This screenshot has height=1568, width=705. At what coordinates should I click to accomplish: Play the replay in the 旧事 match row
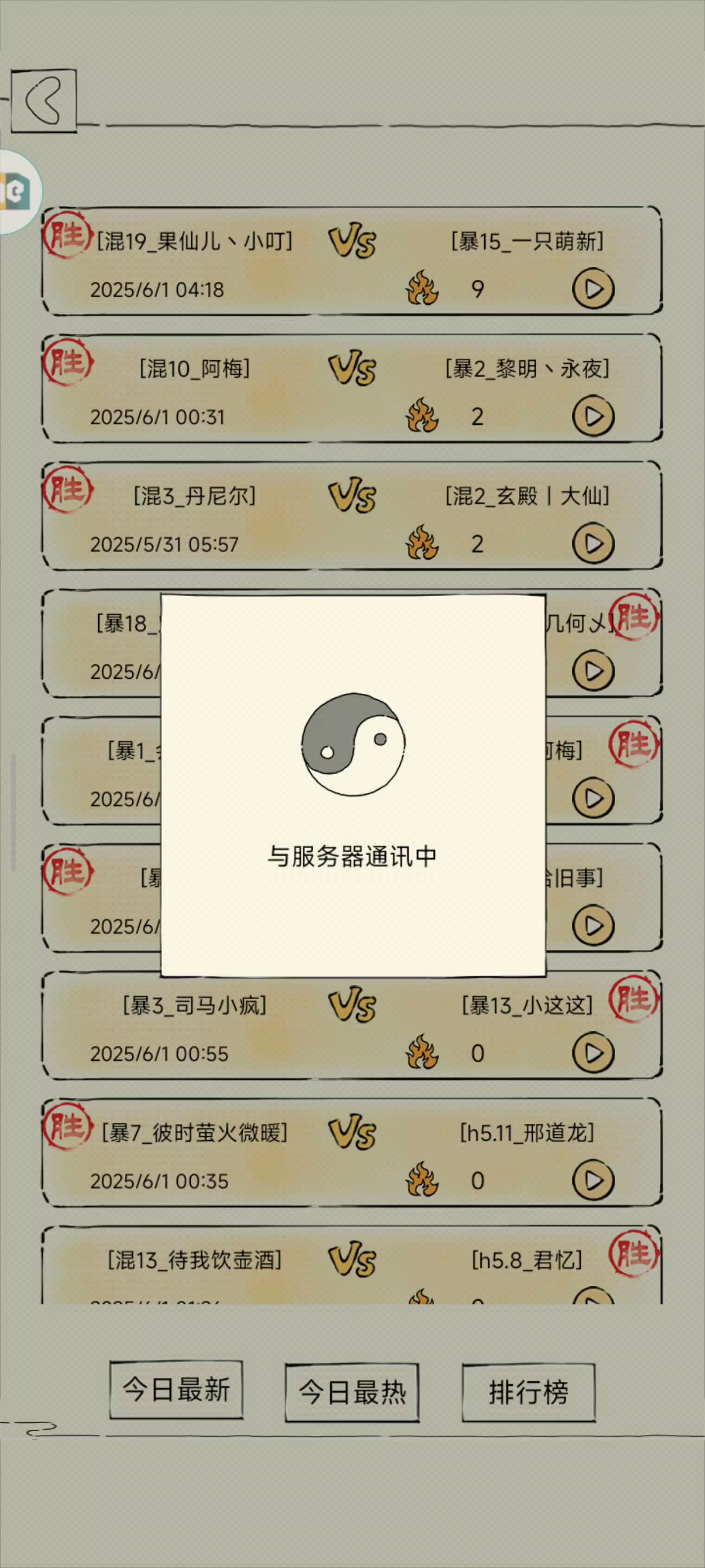(592, 925)
